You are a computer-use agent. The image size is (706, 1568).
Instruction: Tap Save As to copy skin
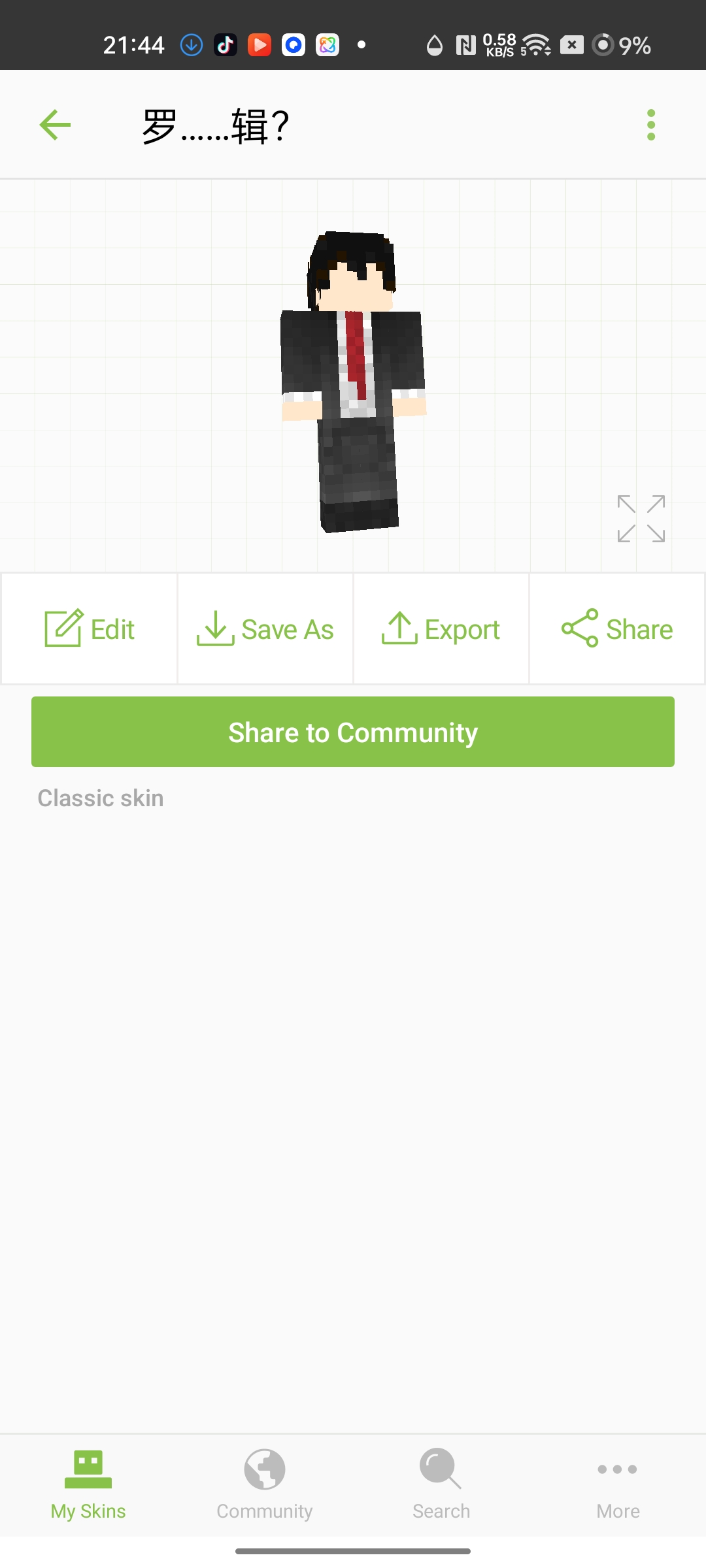pyautogui.click(x=265, y=629)
